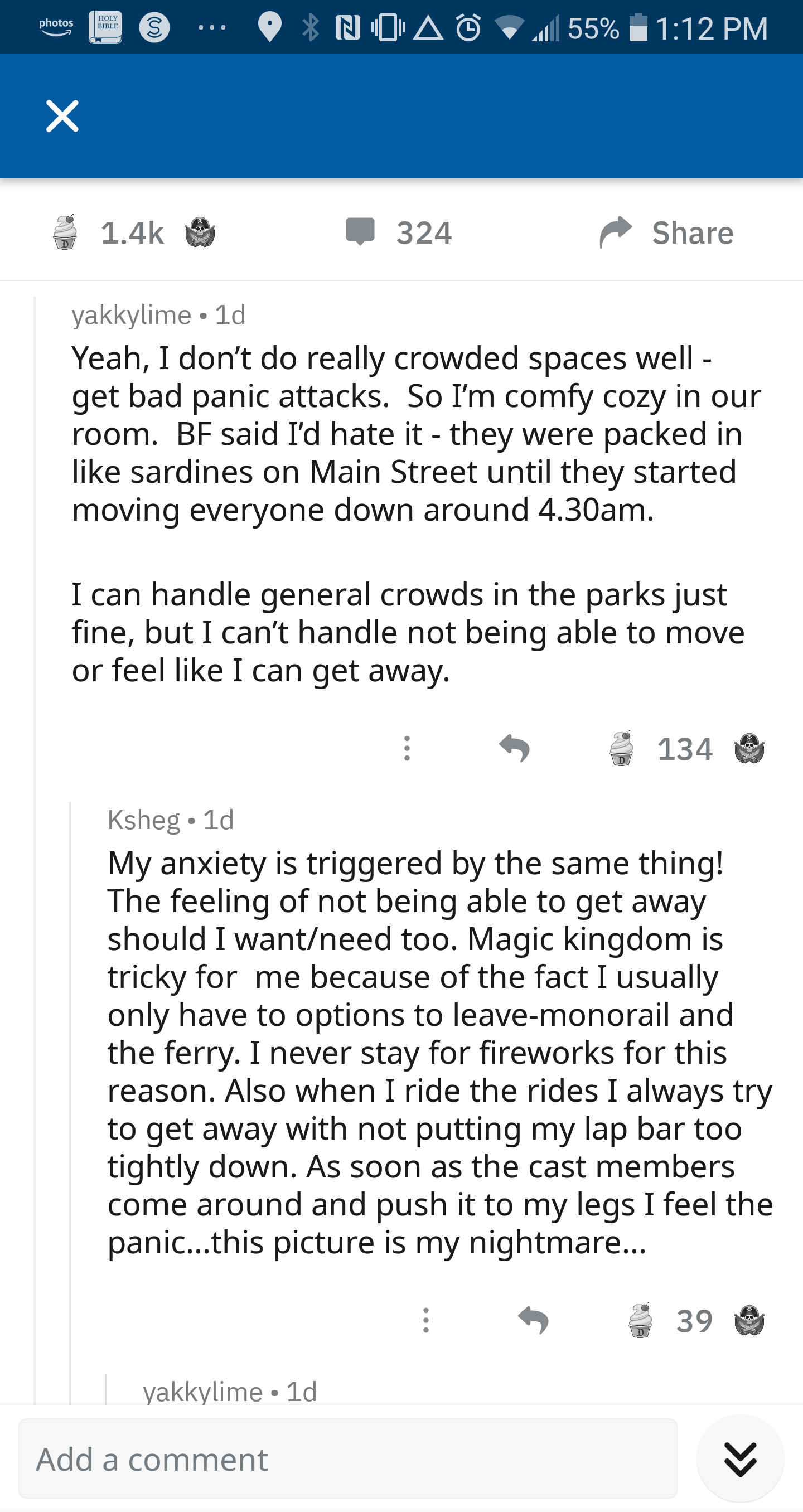This screenshot has width=803, height=1512.
Task: Open overflow menu on yakkylime's comment
Action: click(x=407, y=748)
